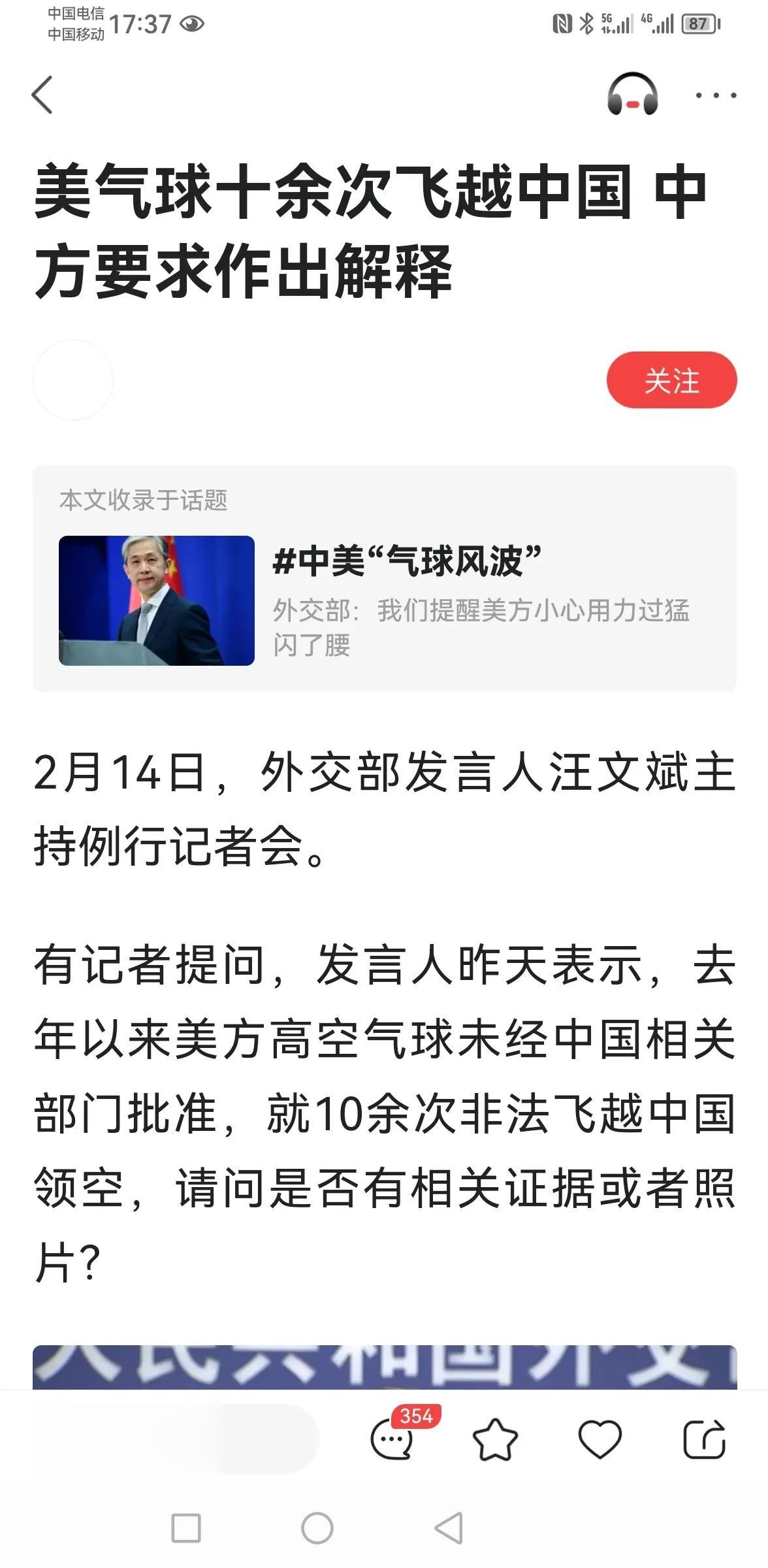Open the author avatar profile

click(73, 380)
